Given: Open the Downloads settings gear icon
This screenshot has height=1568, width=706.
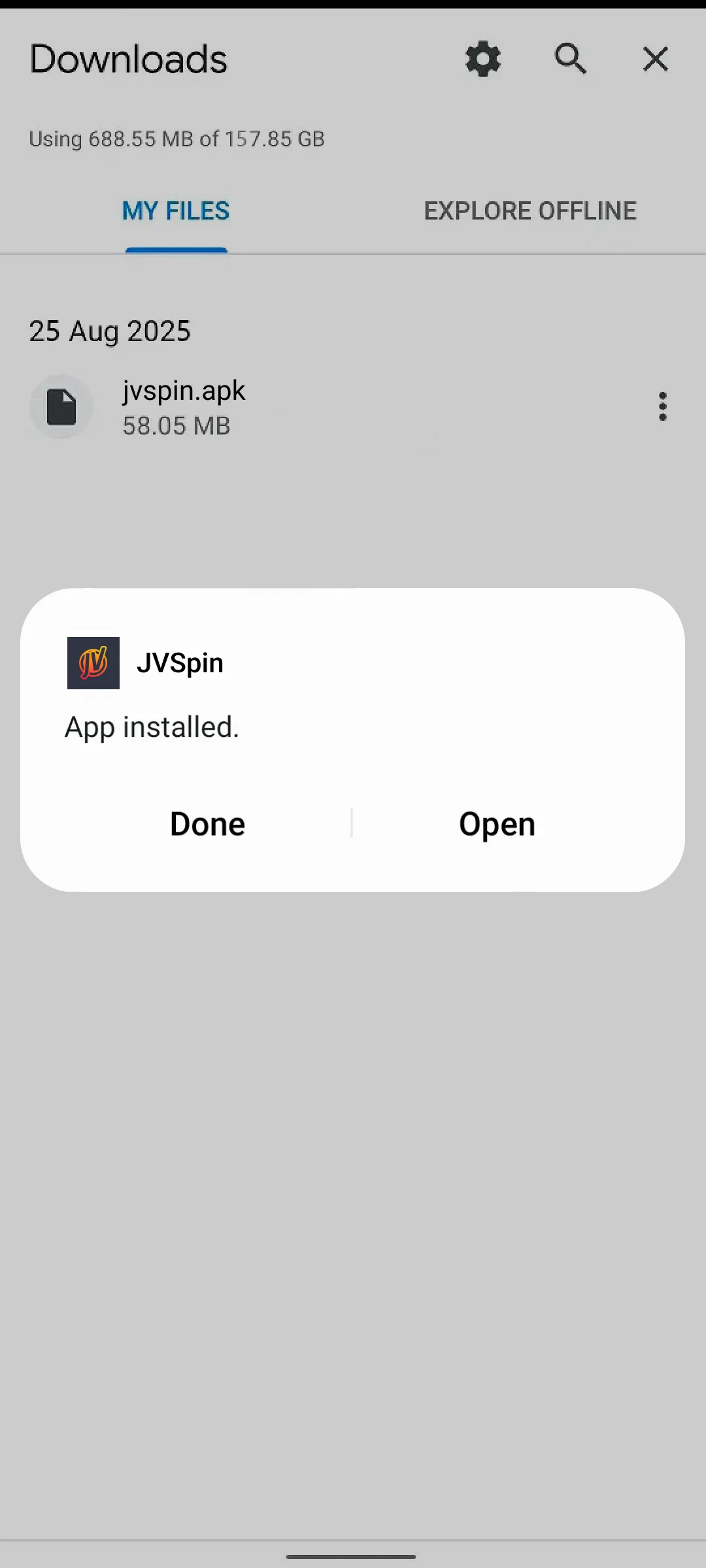Looking at the screenshot, I should pos(482,59).
